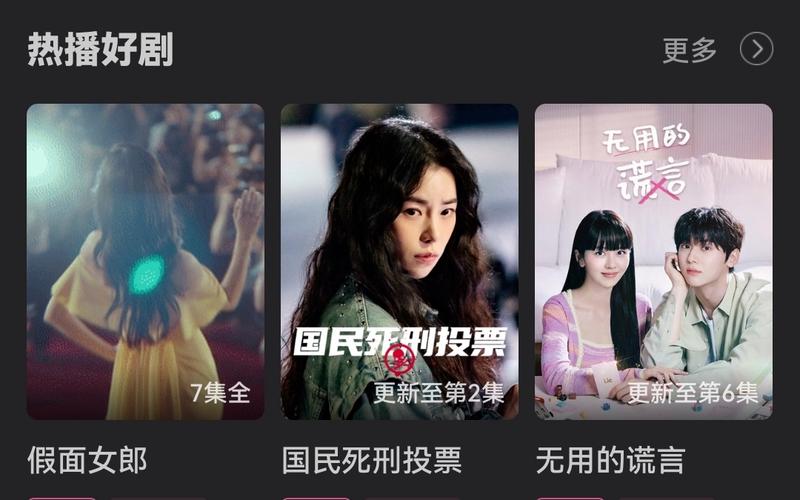Open the arrow next to 更多
Screen dimensions: 800x500
pyautogui.click(x=757, y=49)
